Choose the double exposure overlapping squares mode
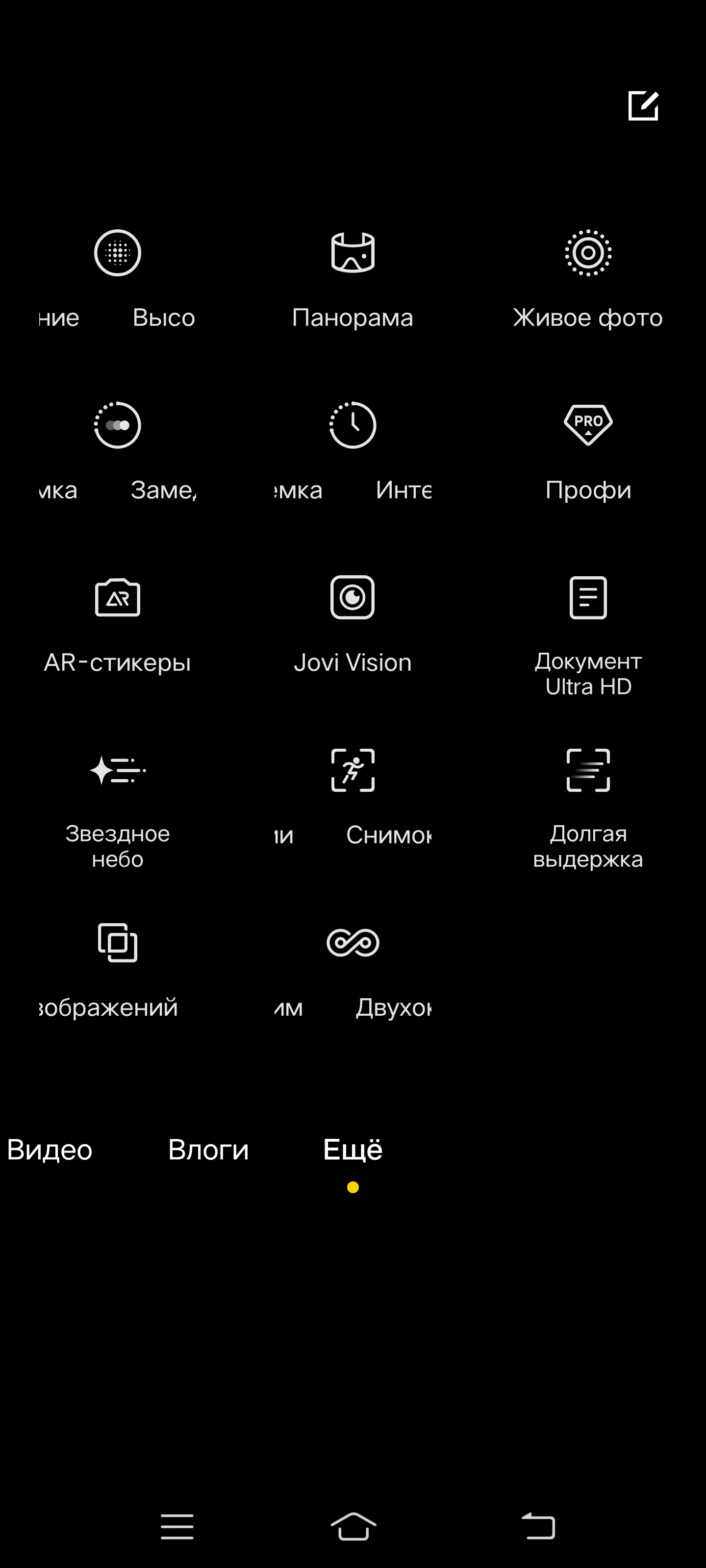The image size is (706, 1568). pyautogui.click(x=118, y=943)
